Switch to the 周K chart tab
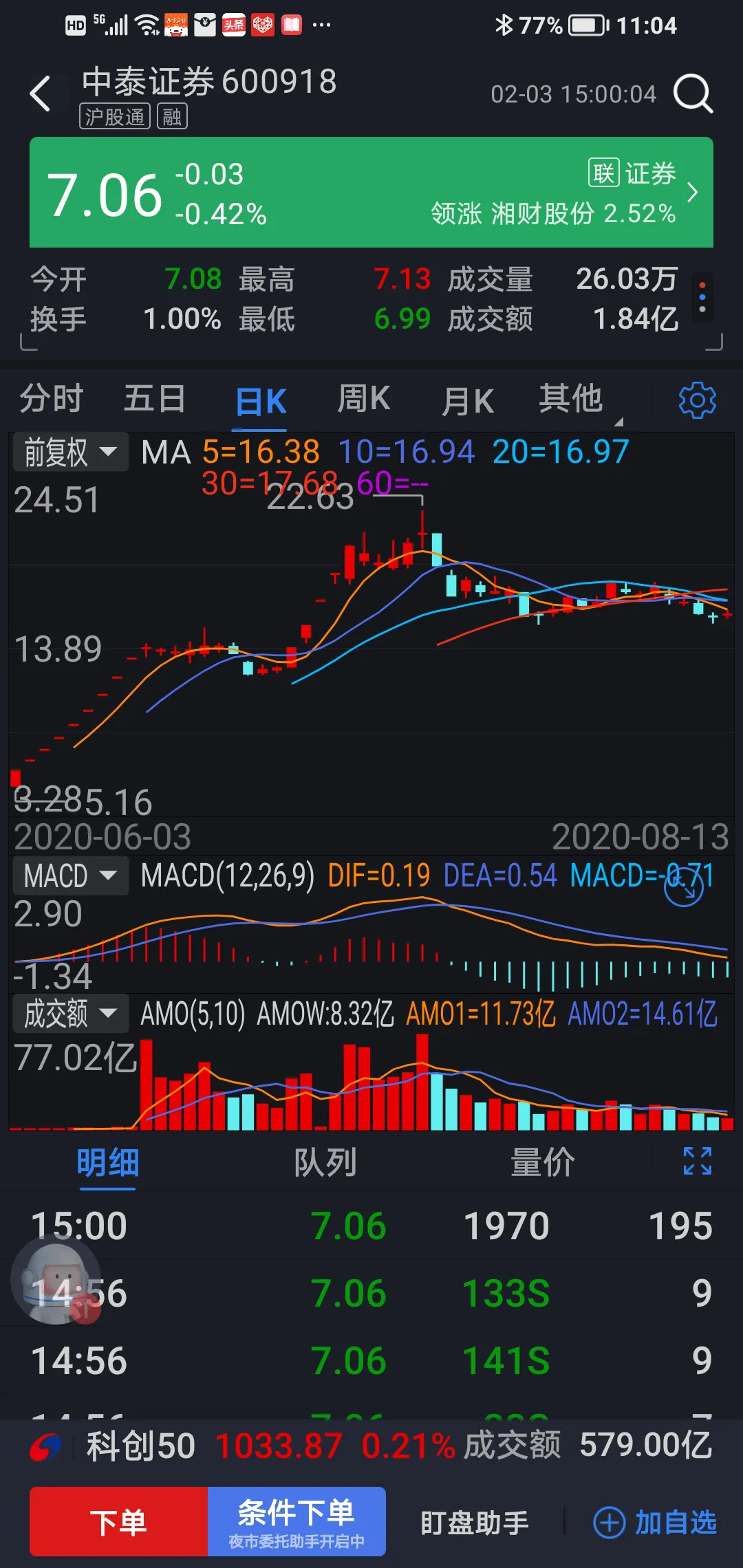Screen dimensions: 743x1568 tap(364, 400)
